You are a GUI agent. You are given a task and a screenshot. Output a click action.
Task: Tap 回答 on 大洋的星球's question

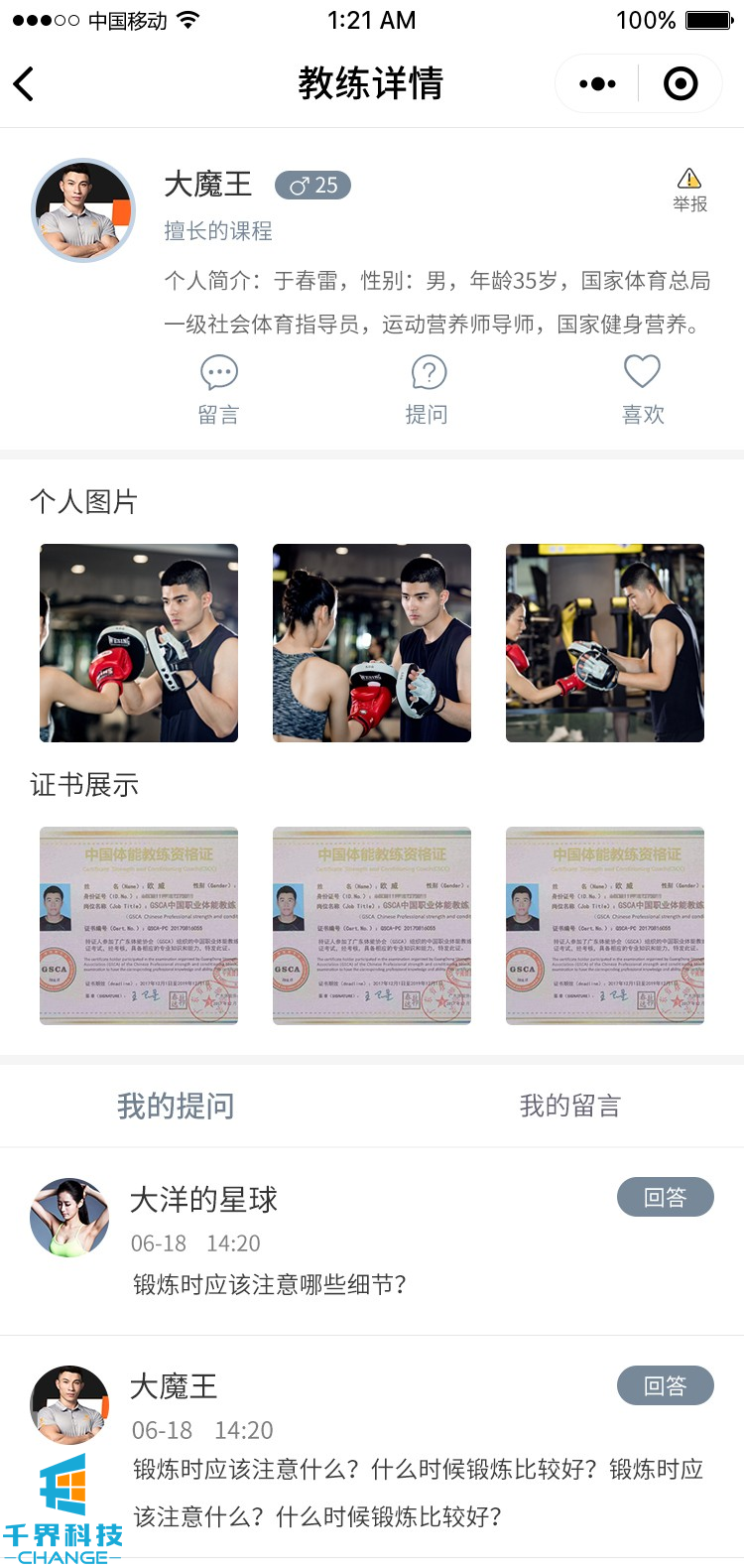(x=665, y=1197)
